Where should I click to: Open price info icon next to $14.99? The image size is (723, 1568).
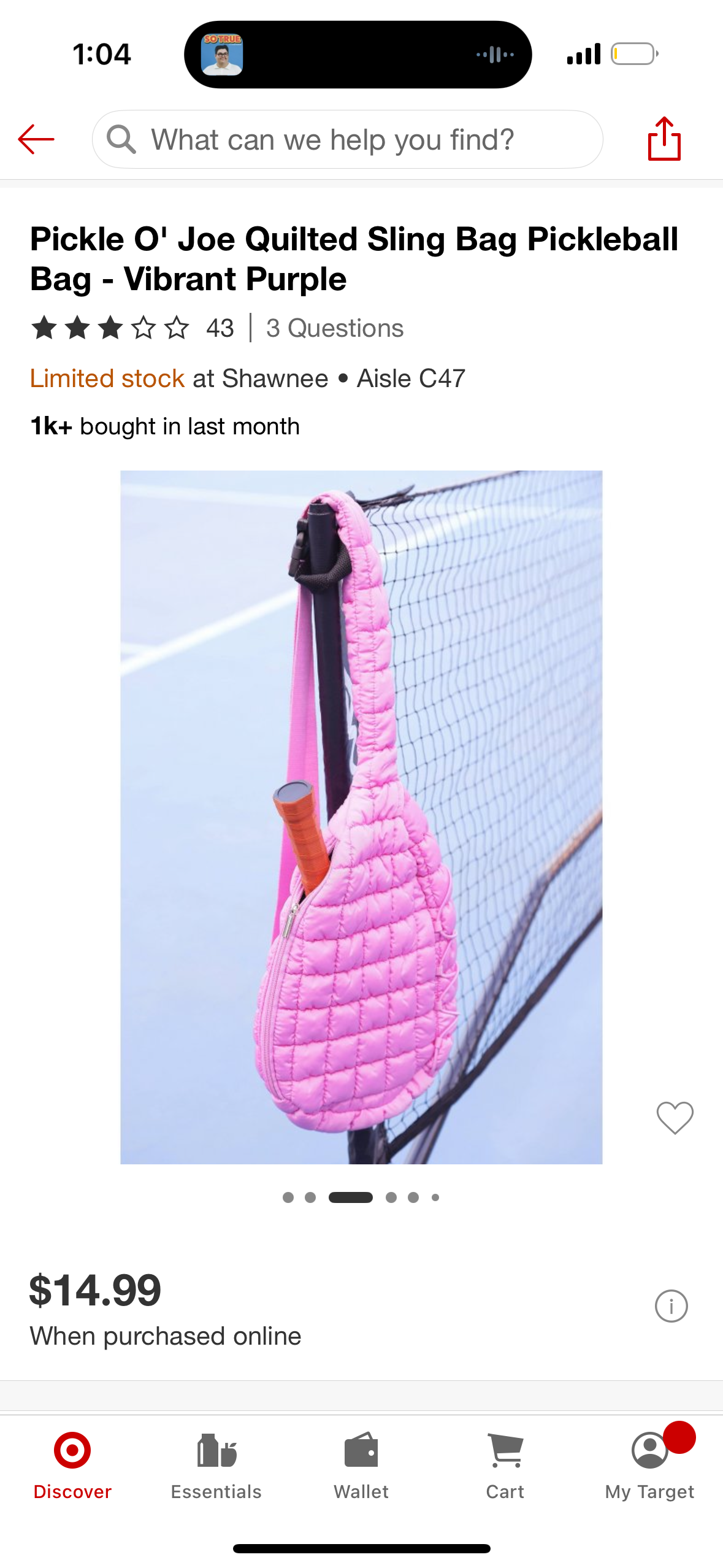(671, 1306)
